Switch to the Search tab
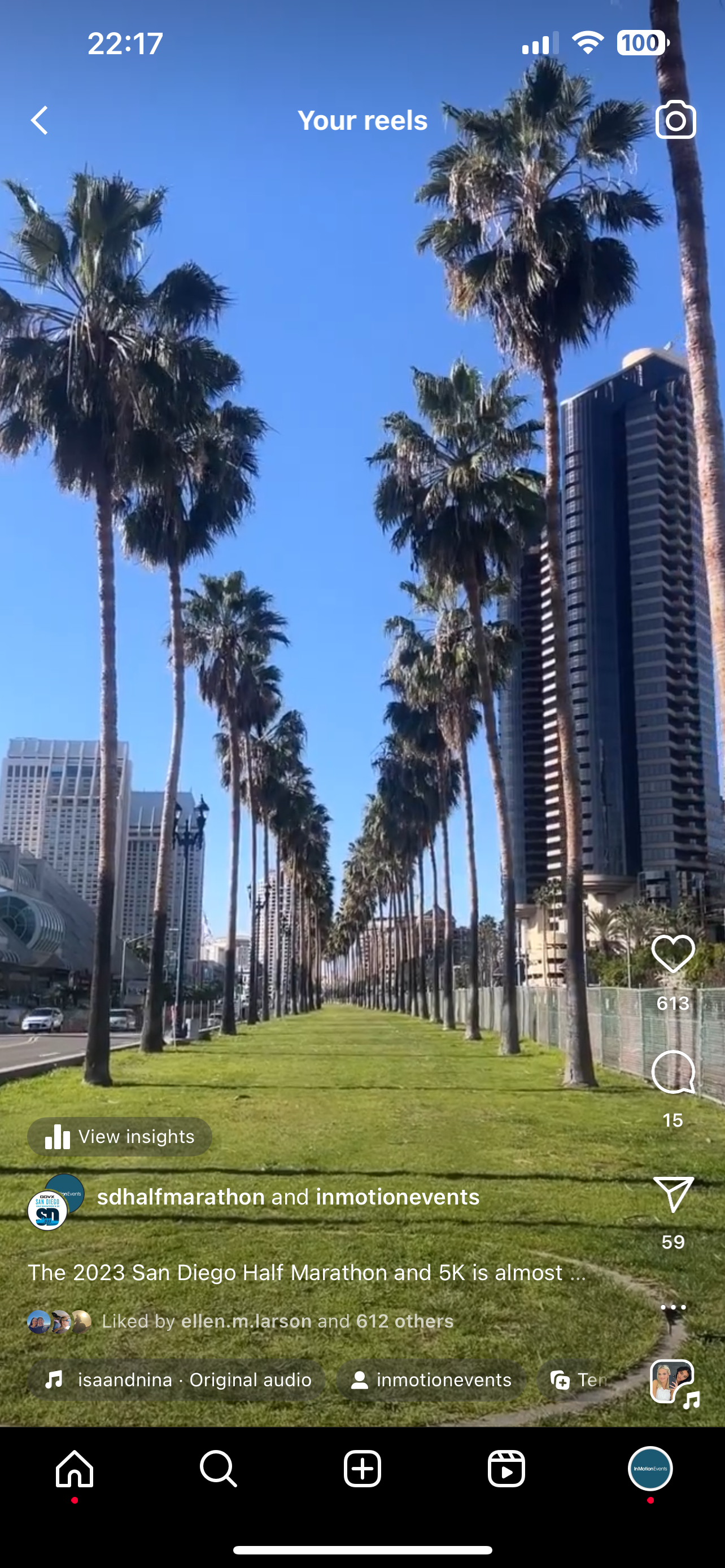Screen dimensions: 725x1568 point(219,1468)
